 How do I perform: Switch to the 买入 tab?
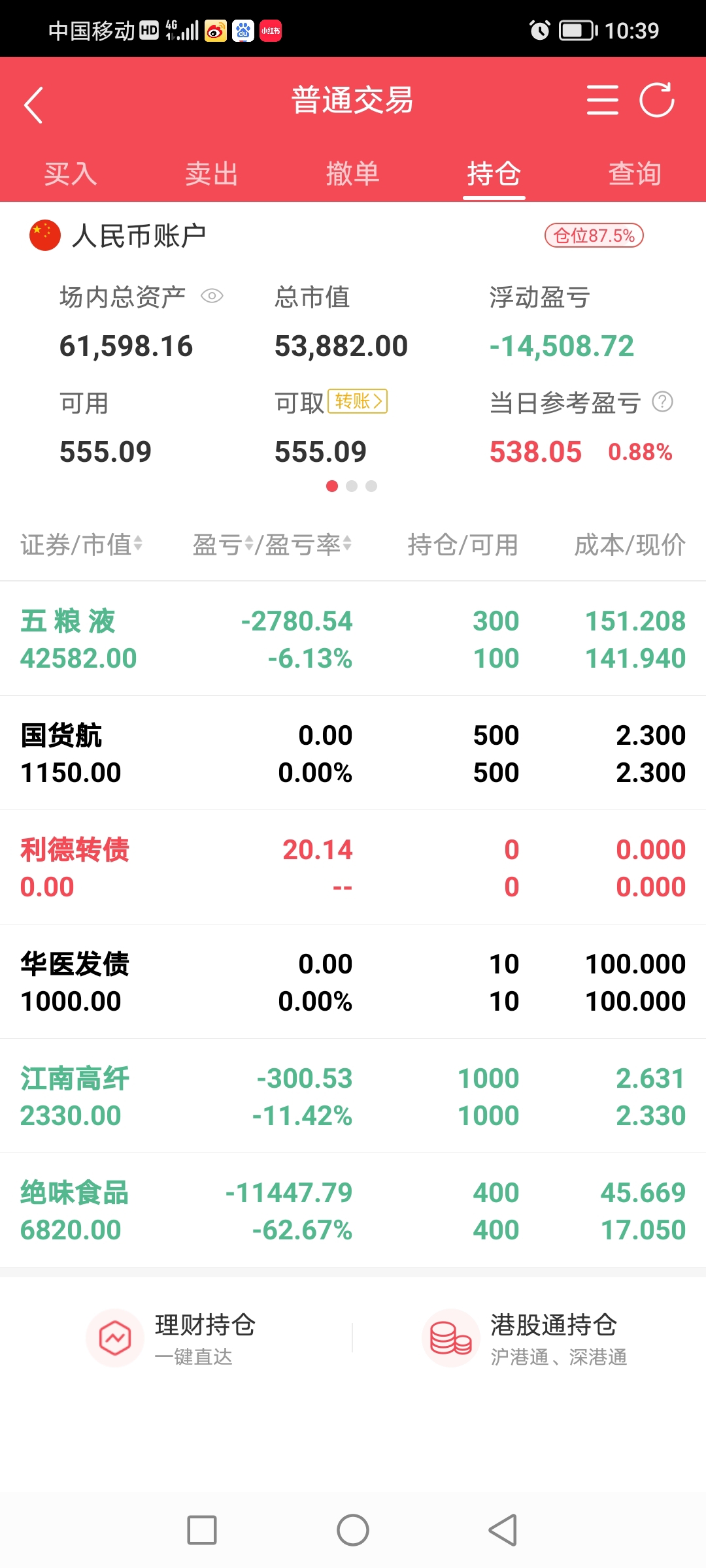[71, 174]
